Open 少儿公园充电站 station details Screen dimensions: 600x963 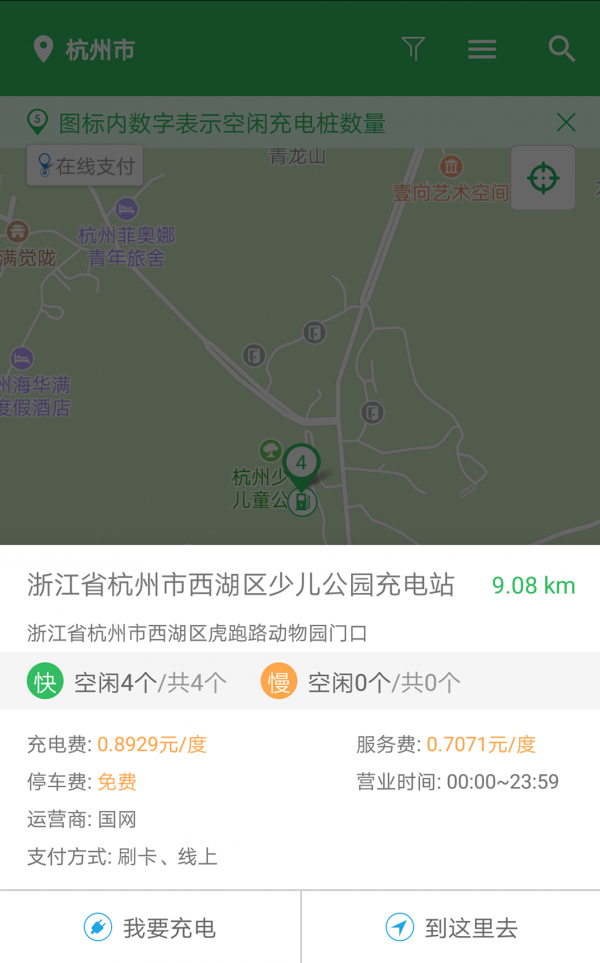[x=241, y=585]
